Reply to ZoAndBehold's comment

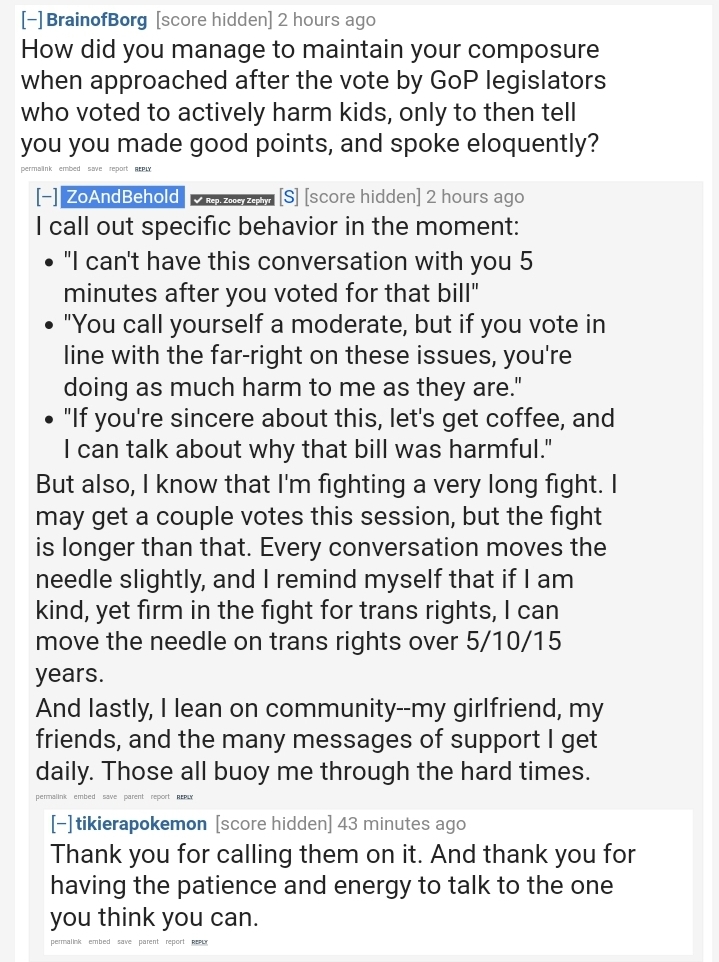click(185, 797)
